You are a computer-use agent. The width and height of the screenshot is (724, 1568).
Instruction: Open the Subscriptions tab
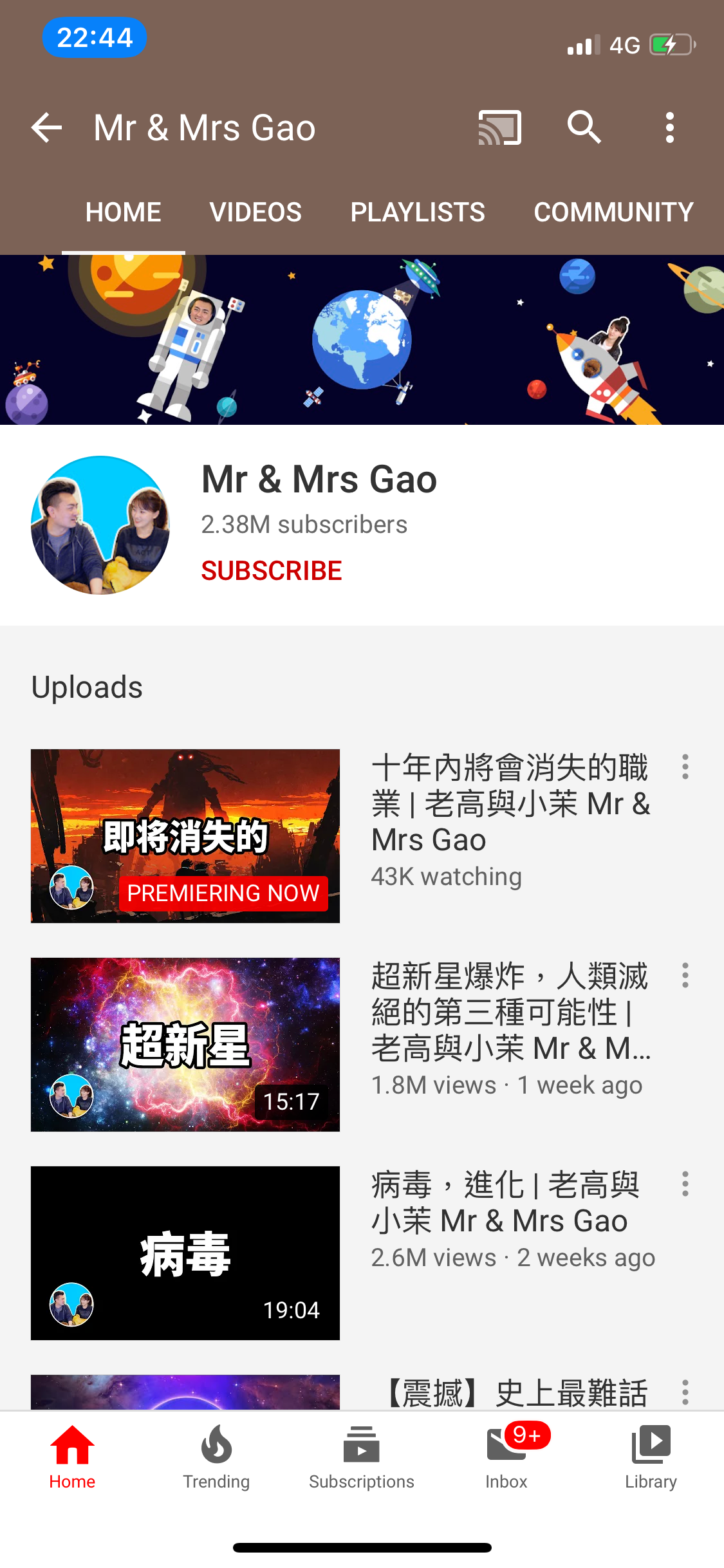coord(362,1457)
